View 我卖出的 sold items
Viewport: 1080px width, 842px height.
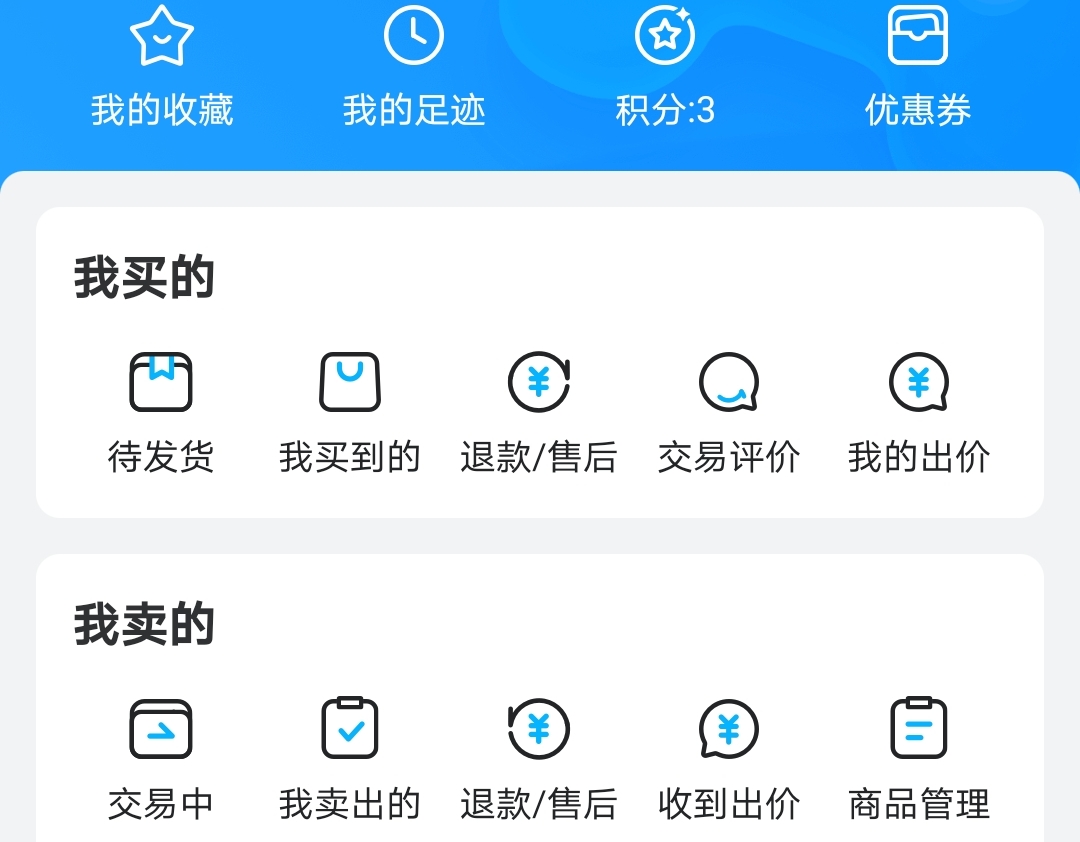[350, 757]
